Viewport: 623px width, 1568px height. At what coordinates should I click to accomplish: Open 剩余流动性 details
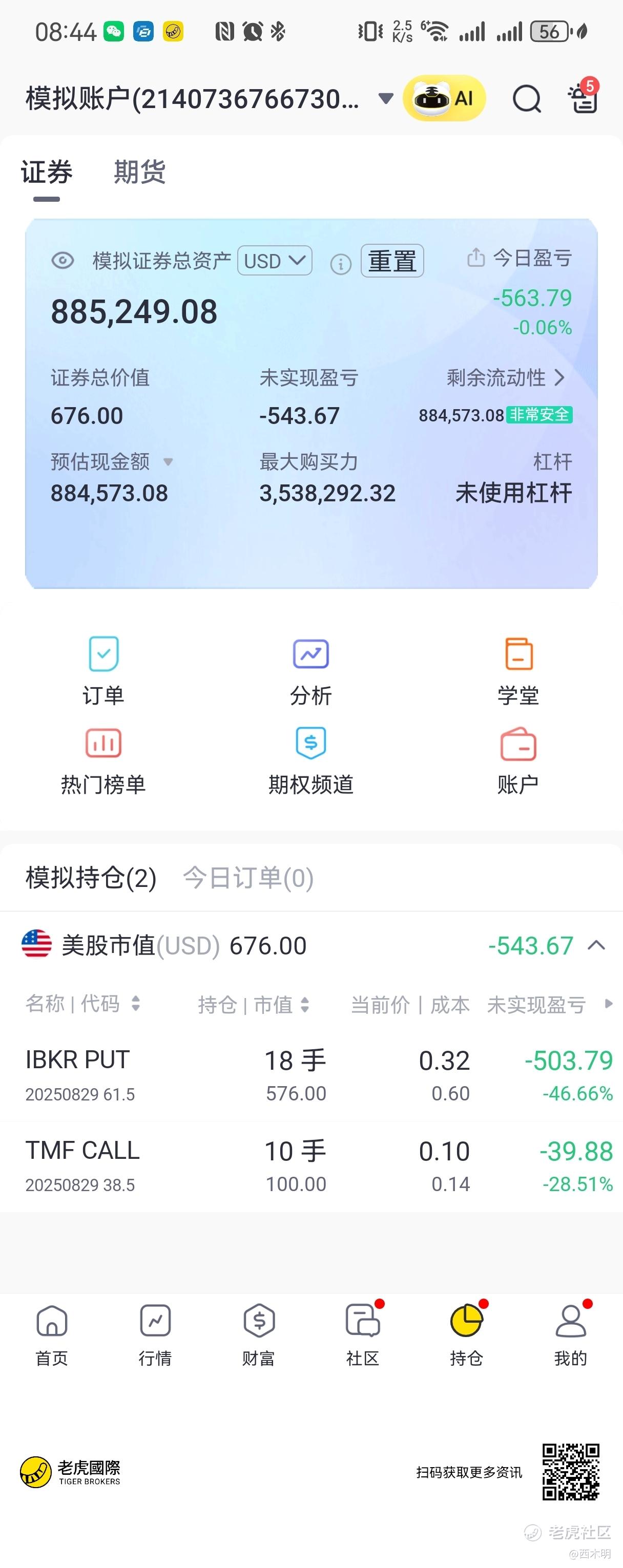tap(506, 378)
